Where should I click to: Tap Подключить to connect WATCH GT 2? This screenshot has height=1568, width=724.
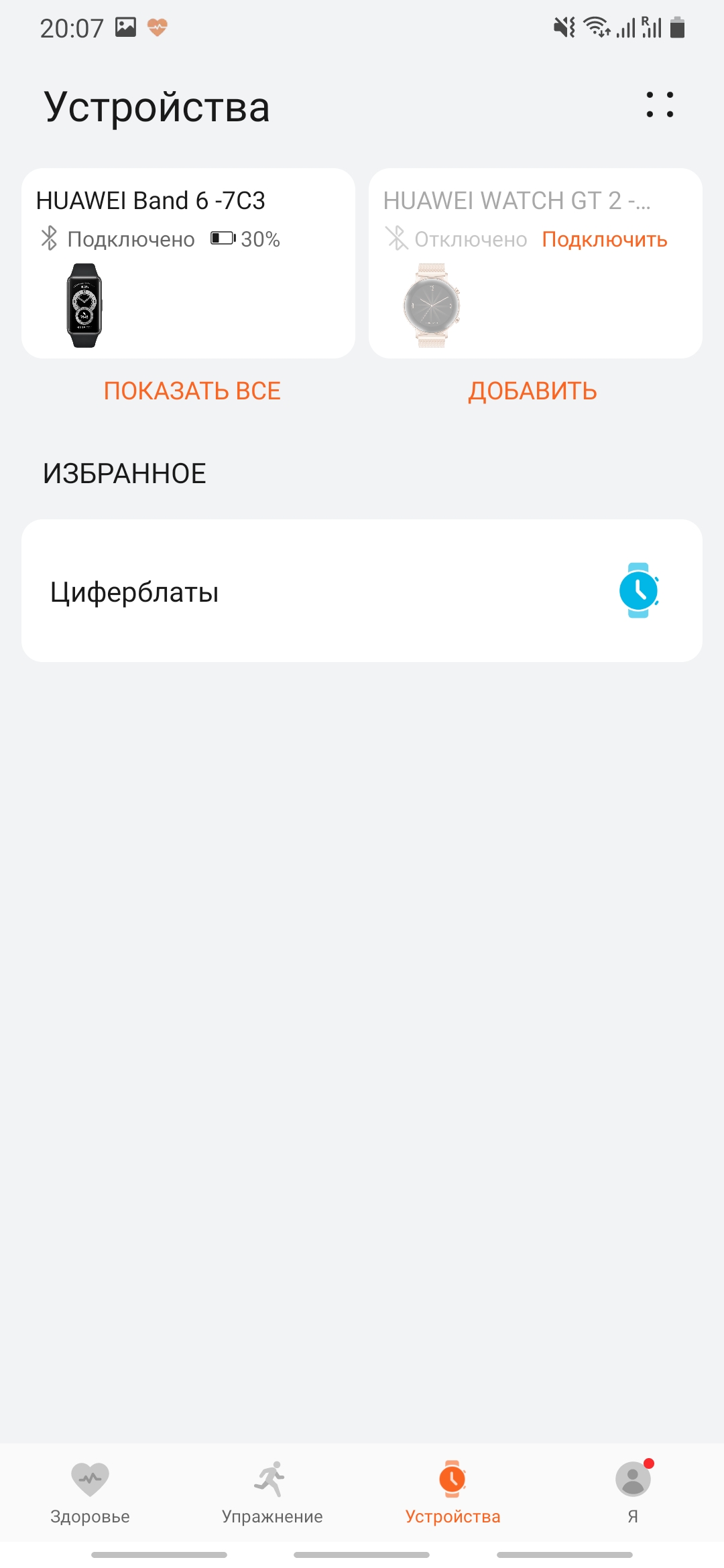(605, 239)
